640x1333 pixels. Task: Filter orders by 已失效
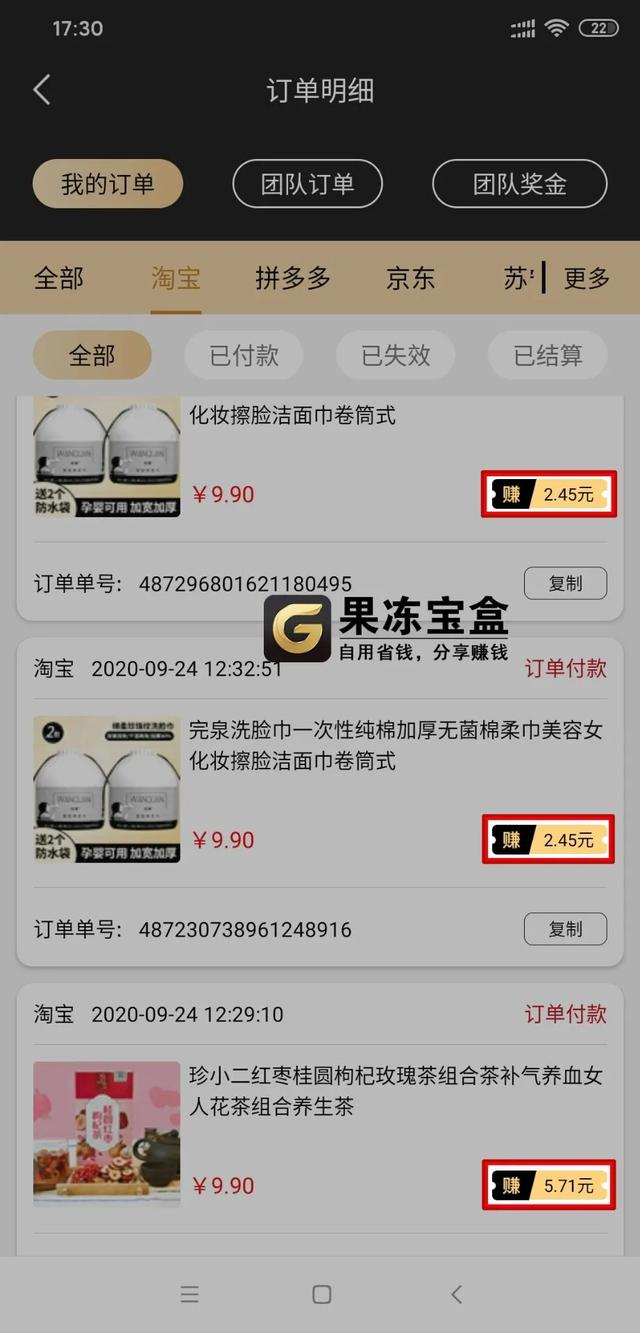coord(396,355)
